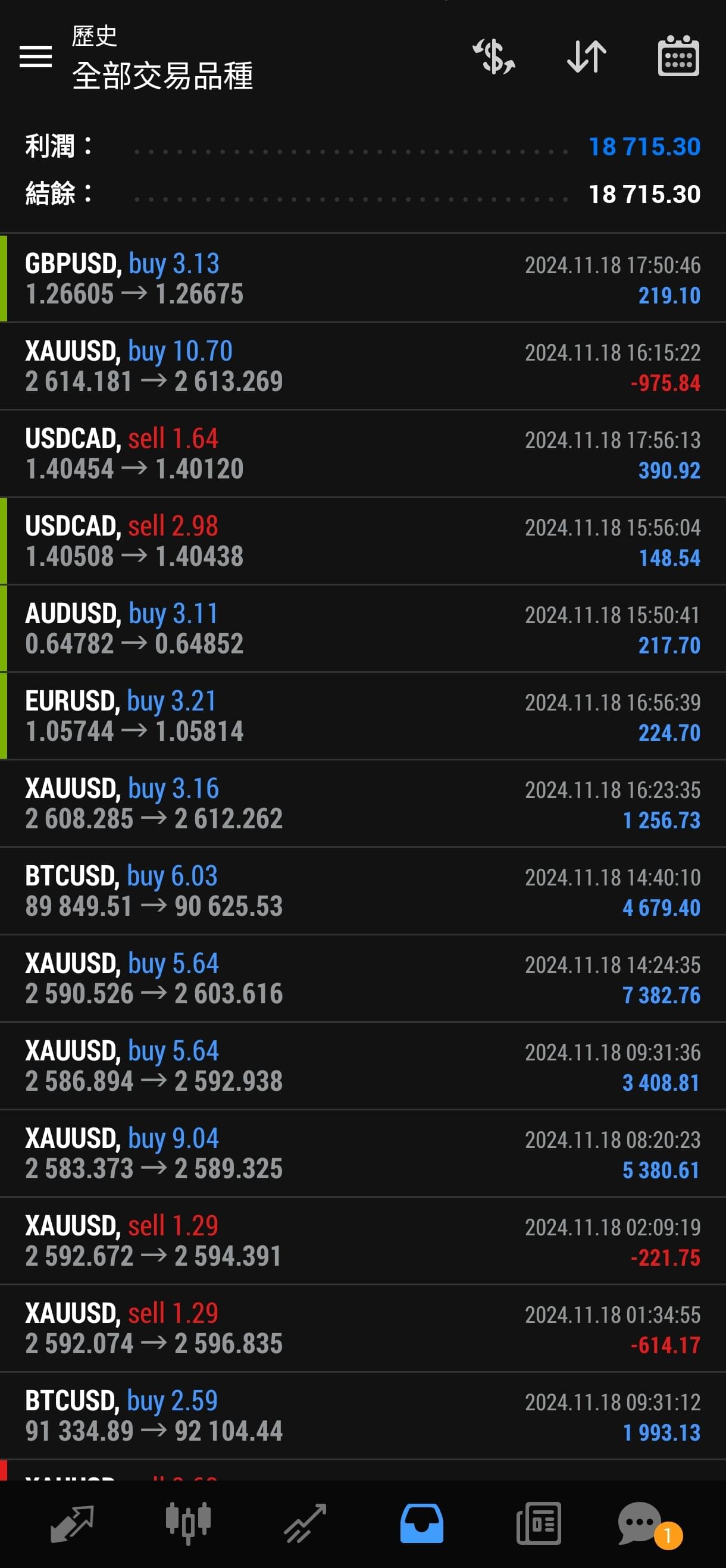This screenshot has width=726, height=1568.
Task: View the EURUSD buy 3.21 trade
Action: click(362, 716)
